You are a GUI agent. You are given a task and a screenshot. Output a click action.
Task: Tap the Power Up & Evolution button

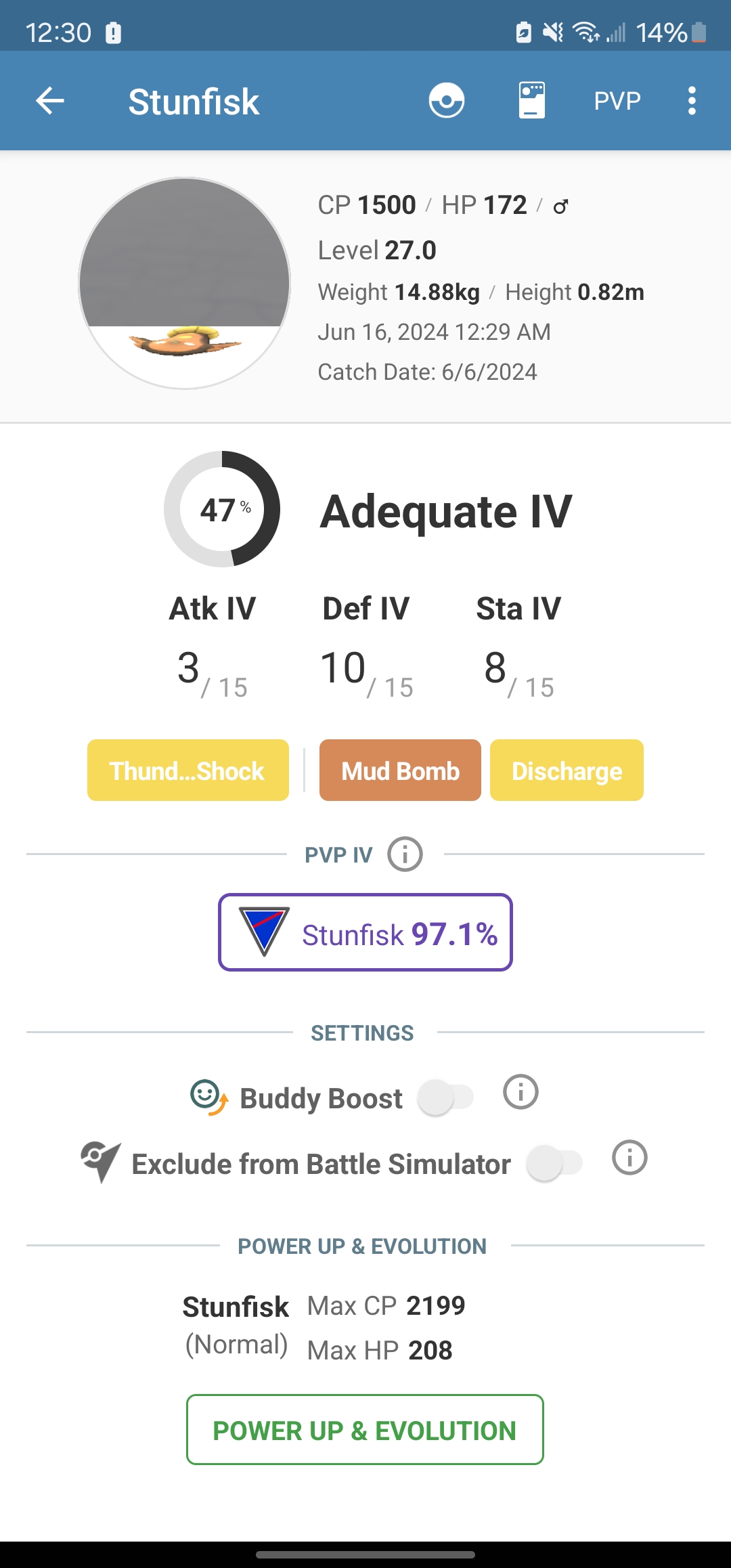pos(365,1430)
